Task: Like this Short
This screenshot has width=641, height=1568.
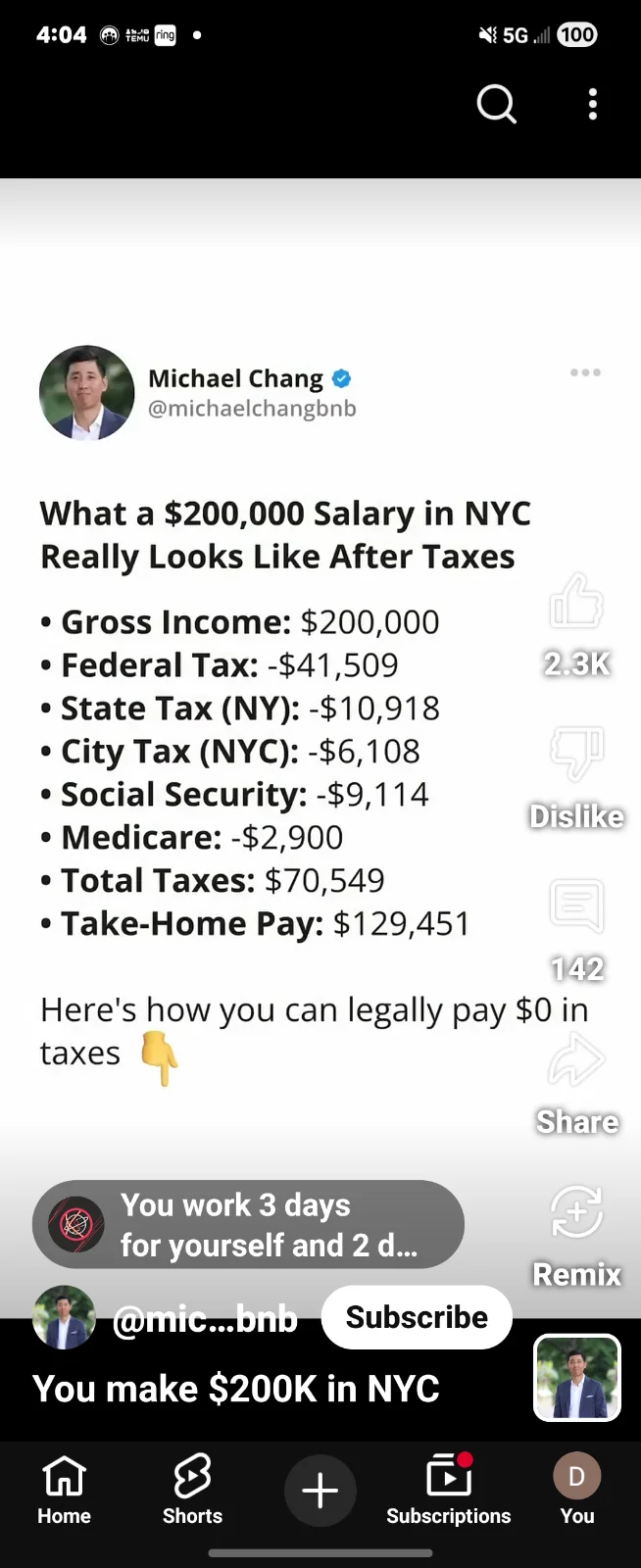Action: click(x=576, y=602)
